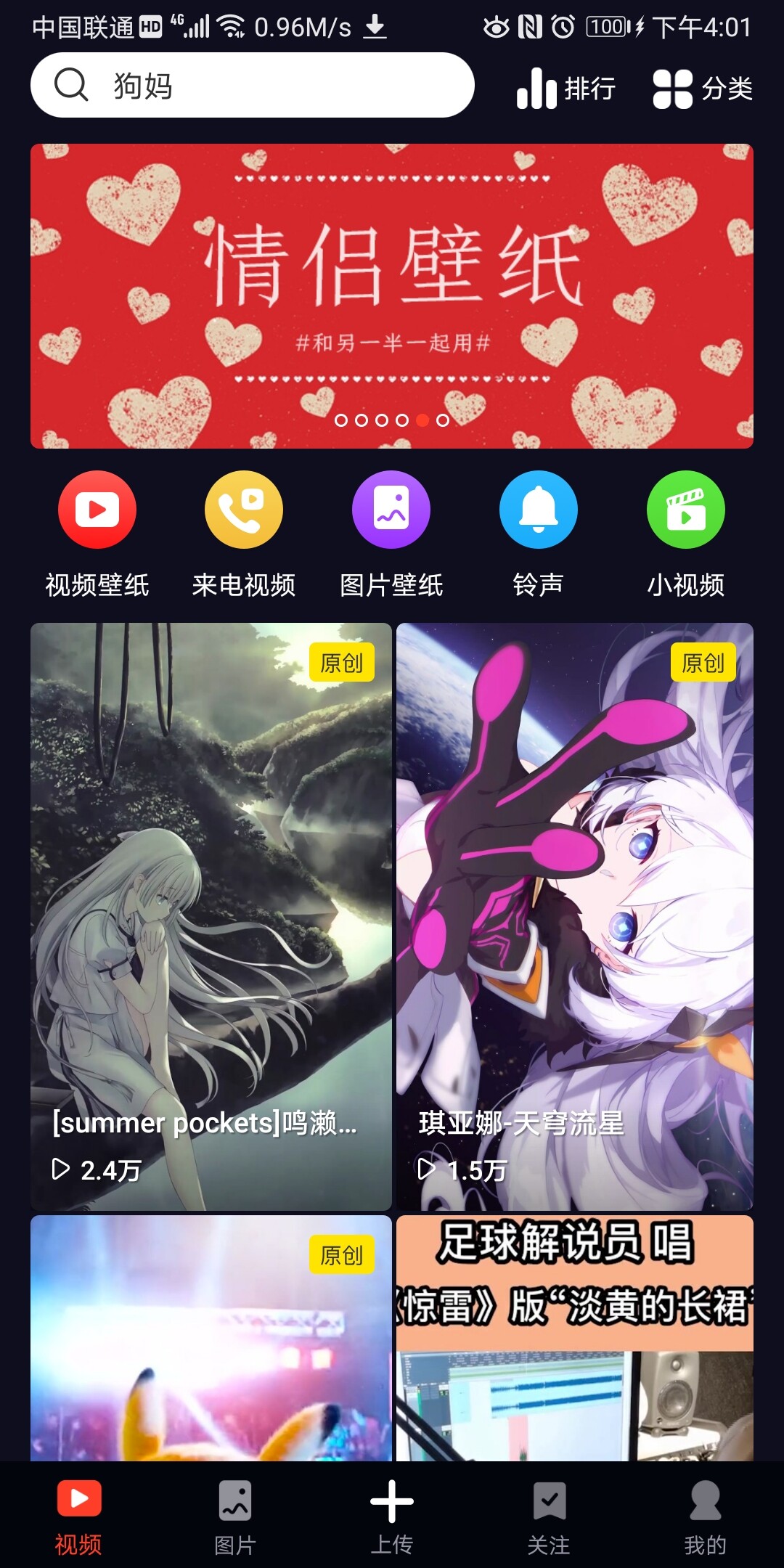Open the 情侣壁纸 banner

click(x=392, y=295)
